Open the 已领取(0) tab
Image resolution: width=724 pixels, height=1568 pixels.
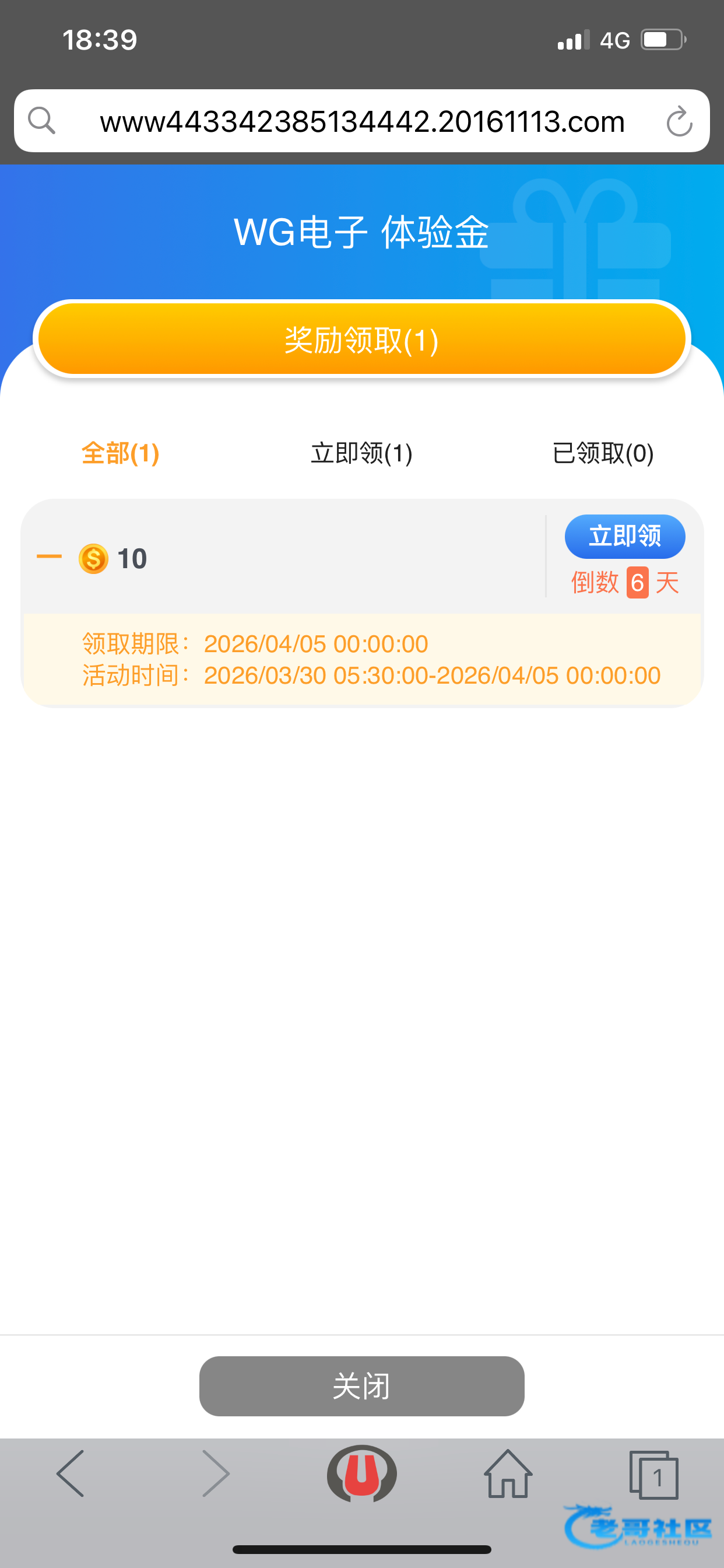pyautogui.click(x=602, y=453)
